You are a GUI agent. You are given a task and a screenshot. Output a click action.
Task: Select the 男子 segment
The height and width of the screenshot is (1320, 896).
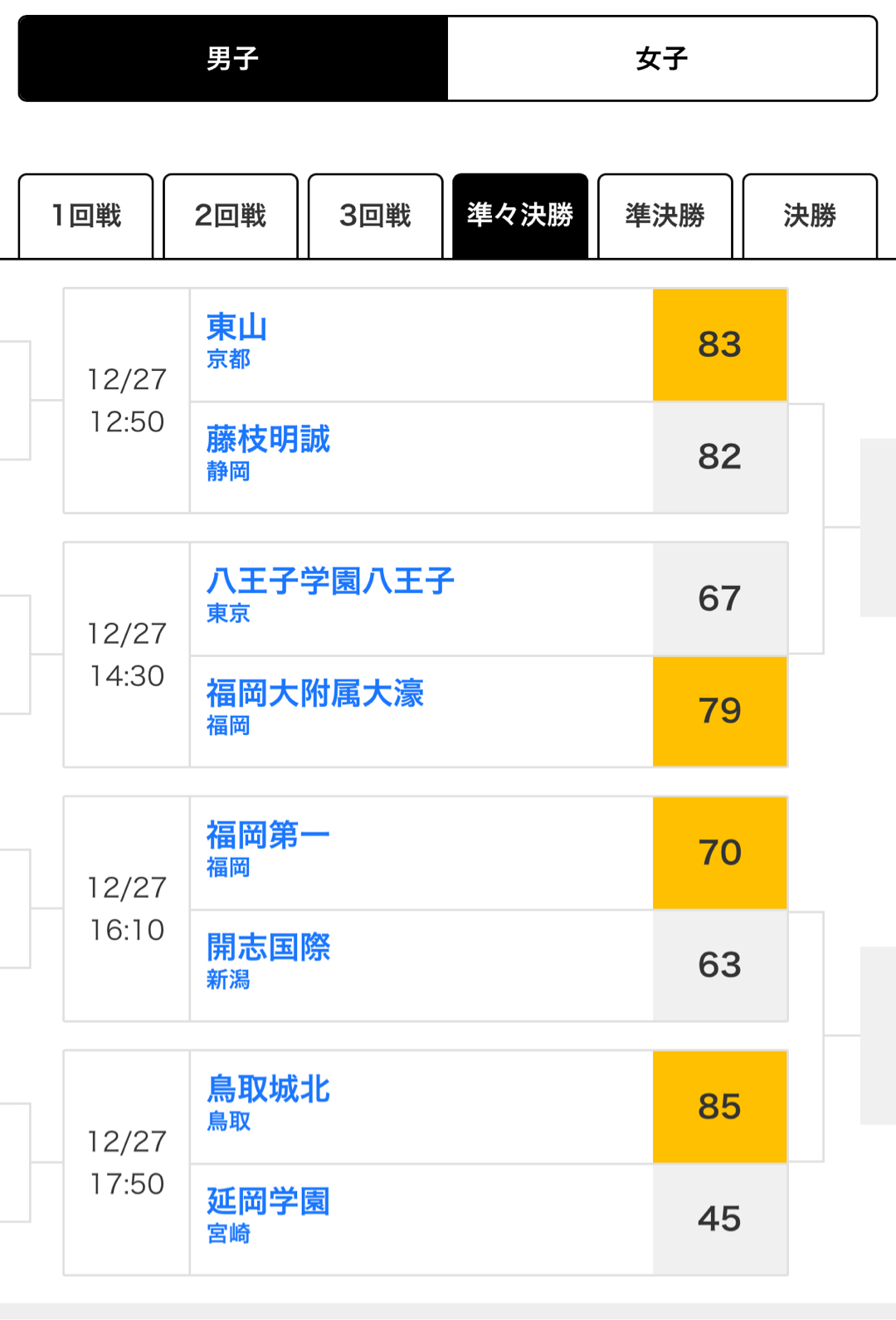(233, 59)
